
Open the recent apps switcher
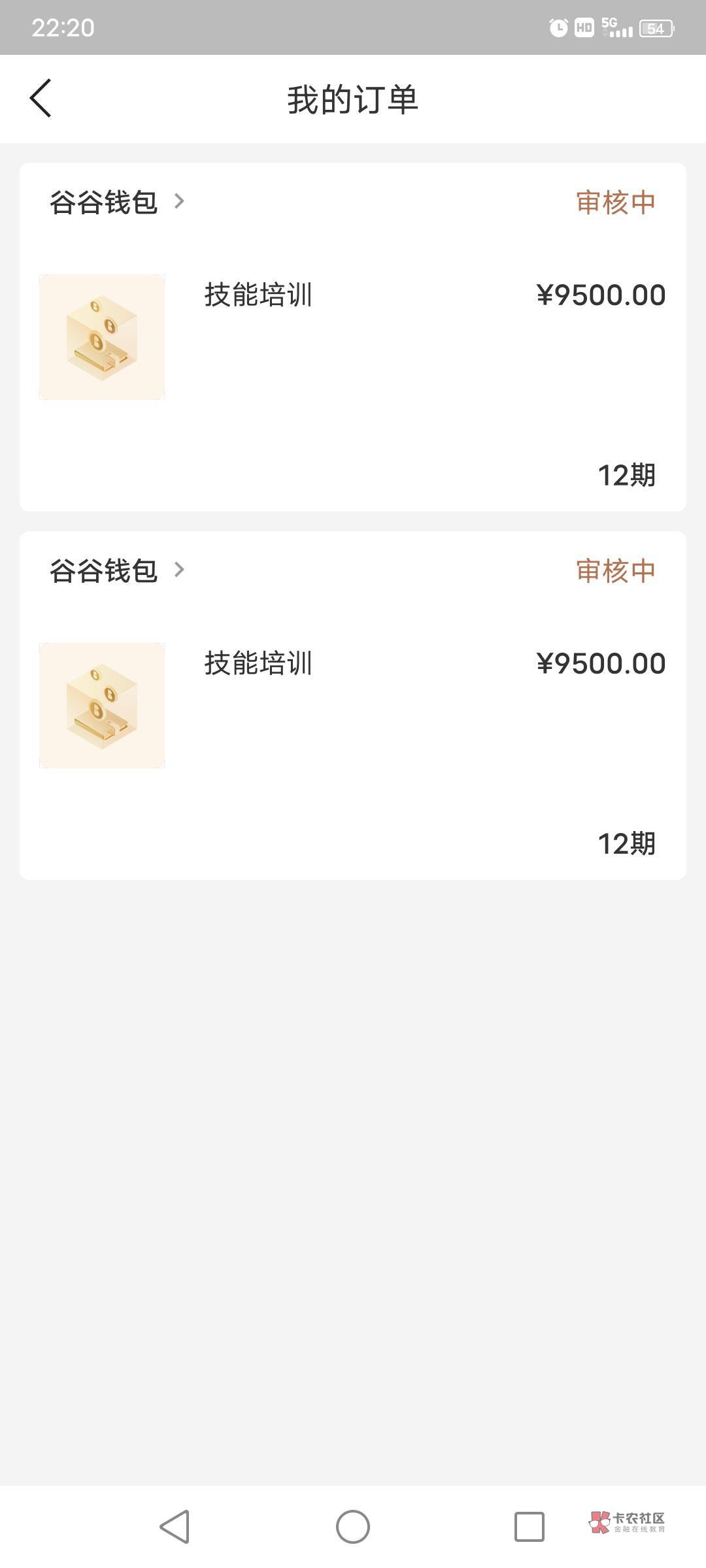pos(529,1527)
